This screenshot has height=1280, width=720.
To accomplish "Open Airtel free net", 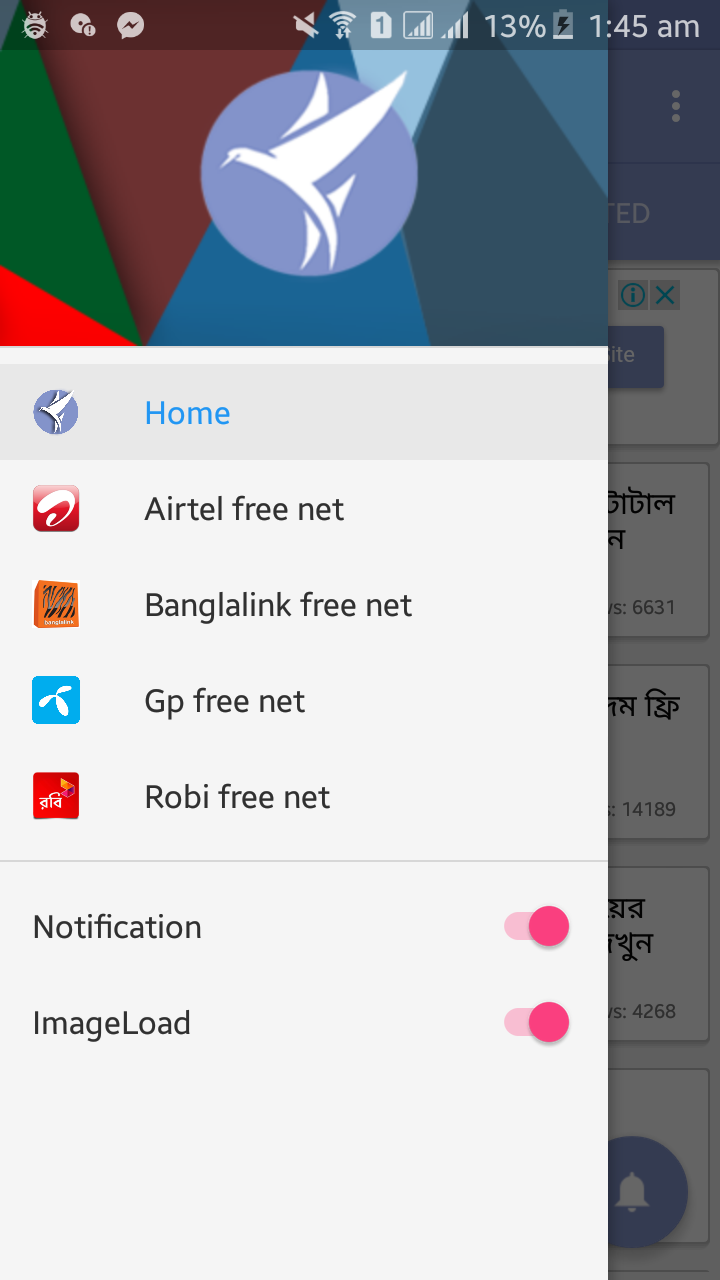I will (244, 509).
